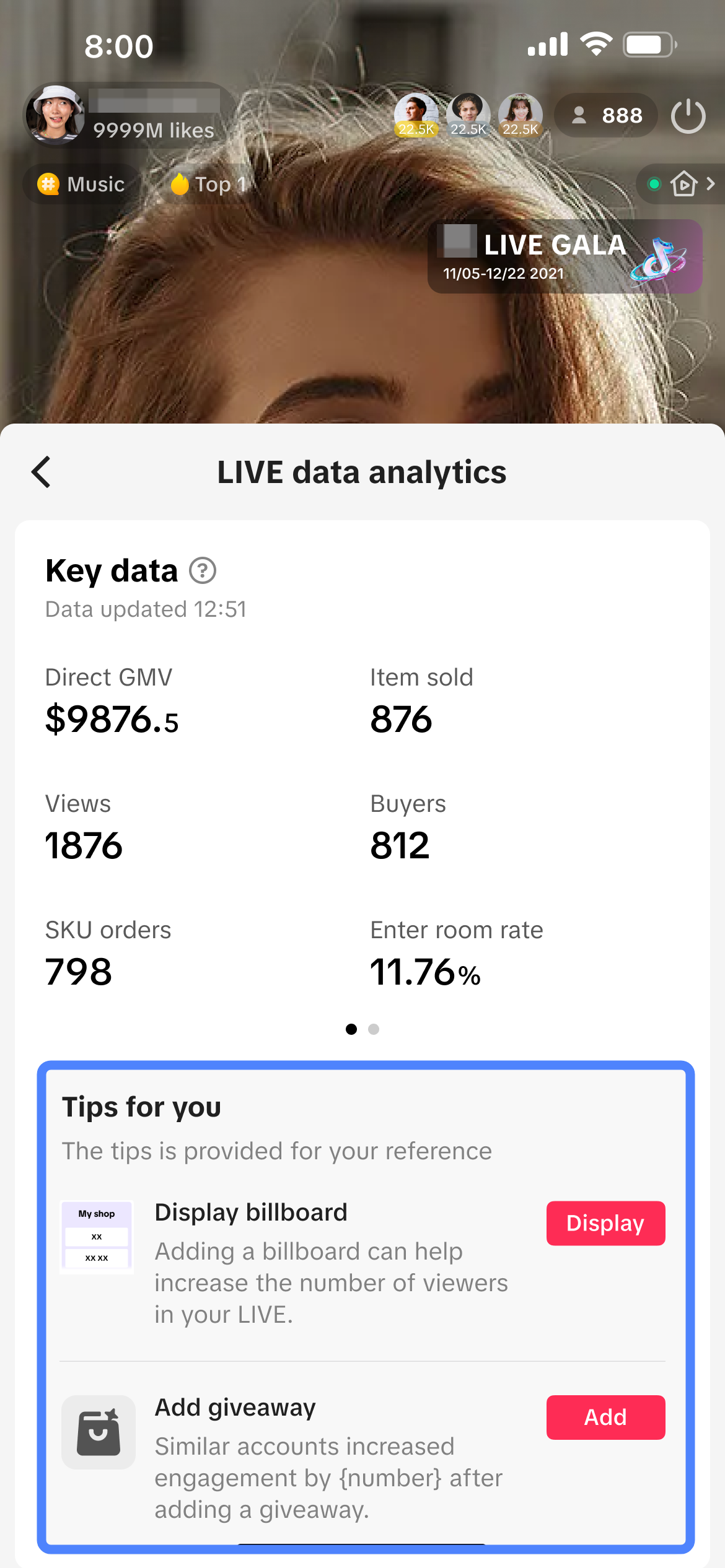Tap the Display button for billboard
The image size is (725, 1568).
pyautogui.click(x=605, y=1223)
